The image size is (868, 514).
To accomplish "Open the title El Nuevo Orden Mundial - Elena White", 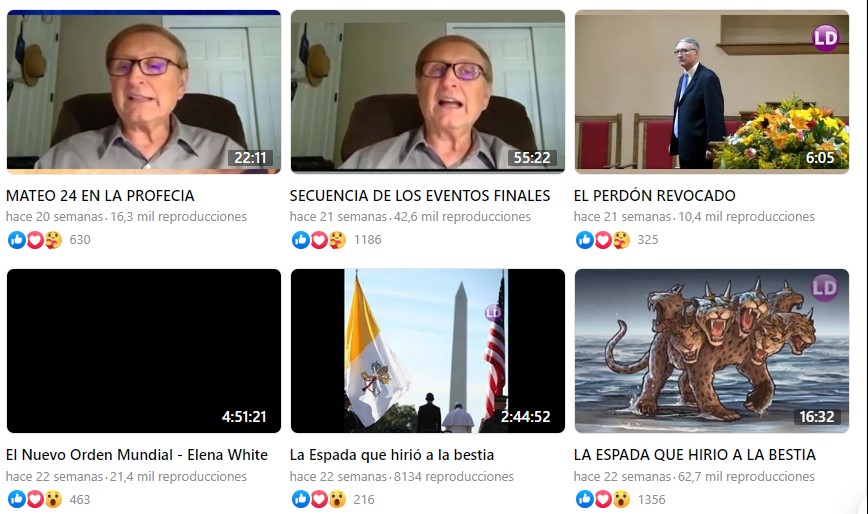I will (137, 455).
